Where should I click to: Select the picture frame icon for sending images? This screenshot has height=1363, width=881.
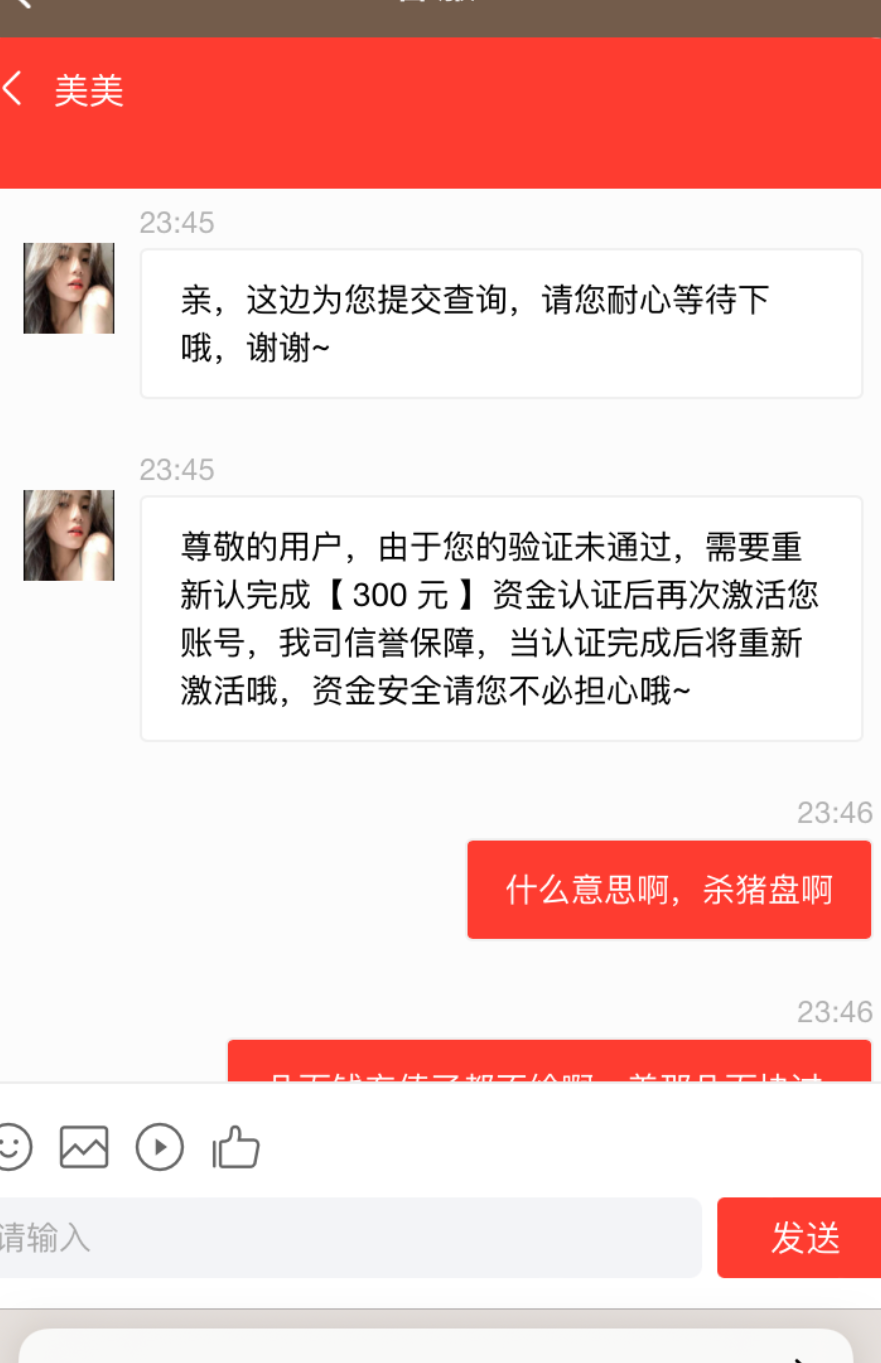[x=83, y=1147]
